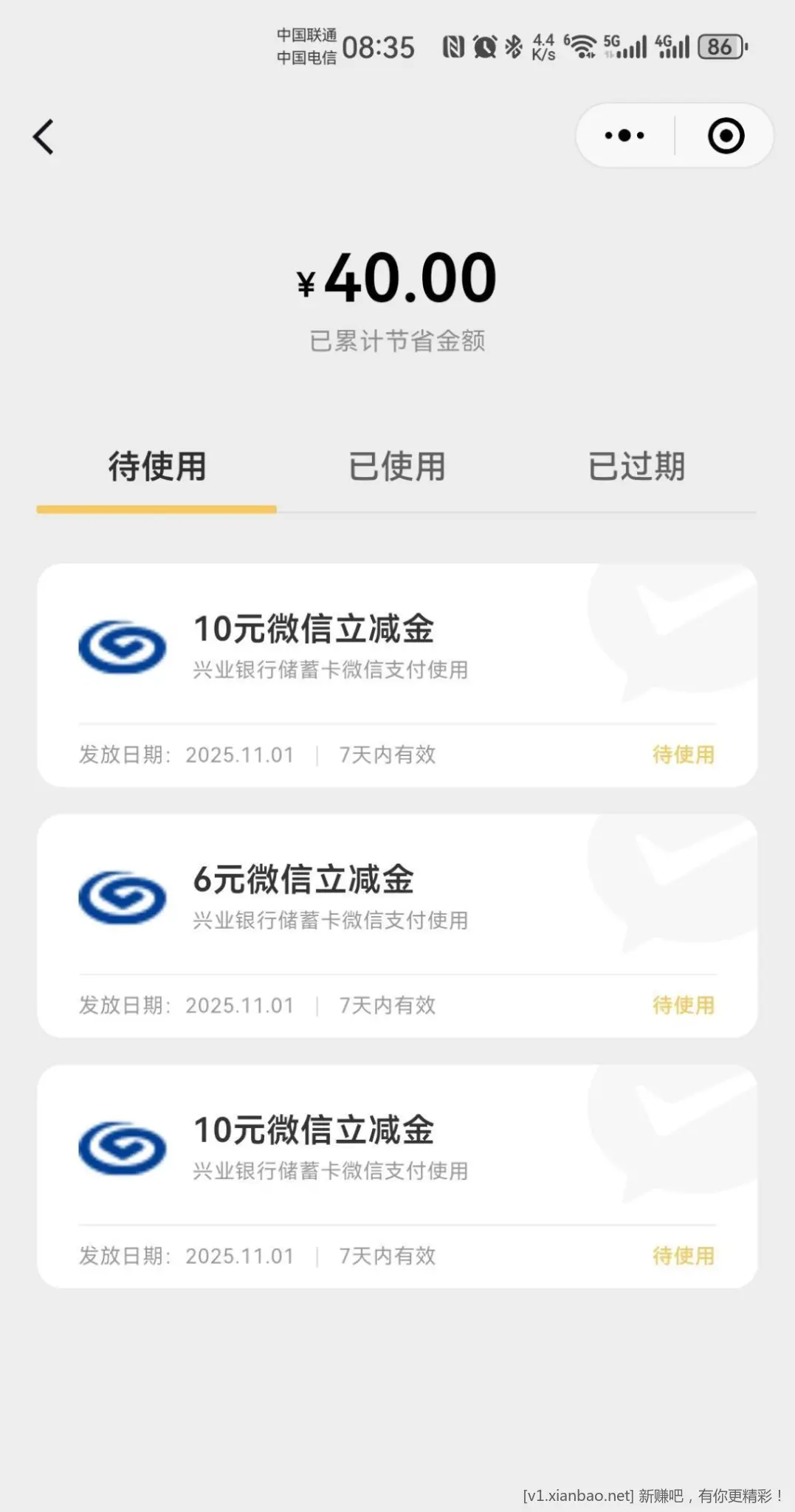Select the 待使用 tab

[x=157, y=467]
